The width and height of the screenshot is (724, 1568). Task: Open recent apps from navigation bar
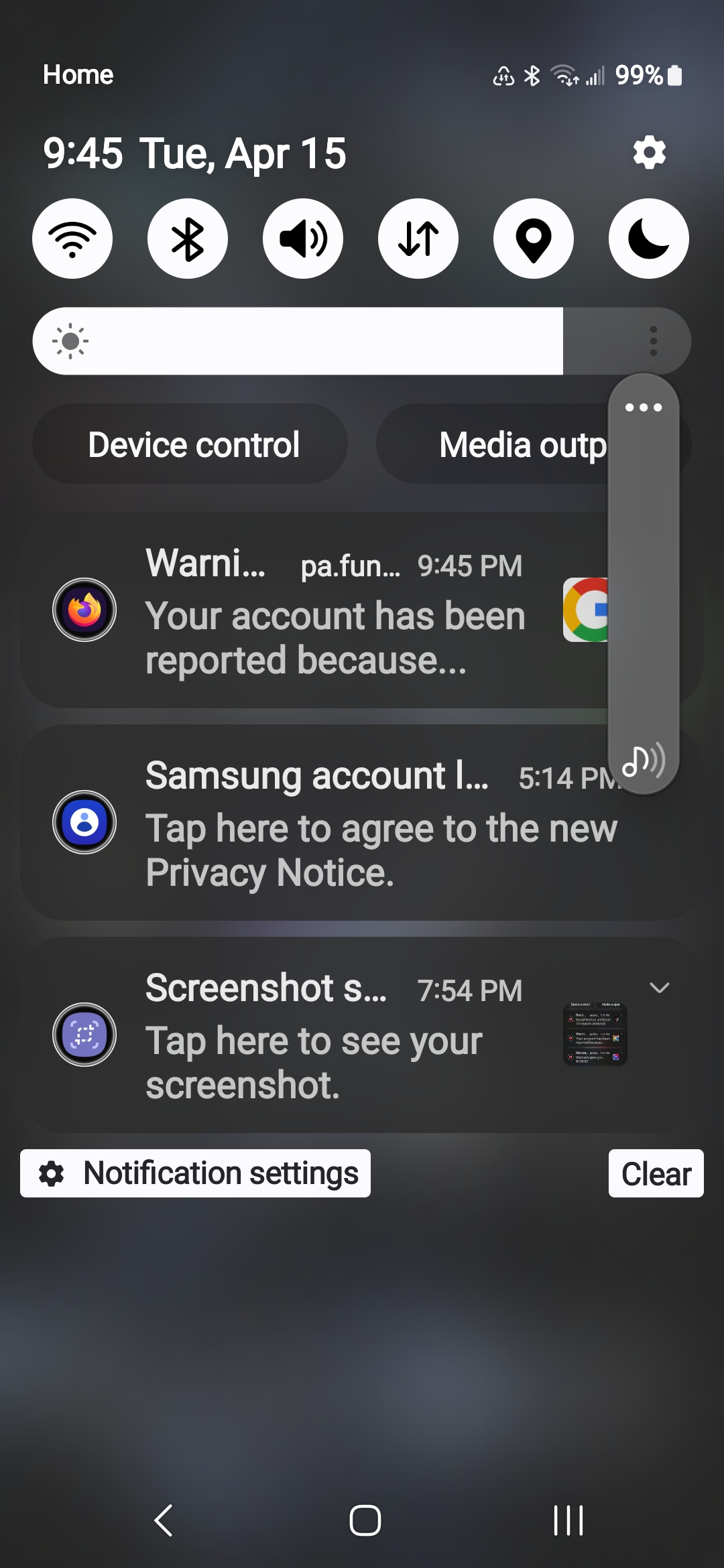[568, 1520]
